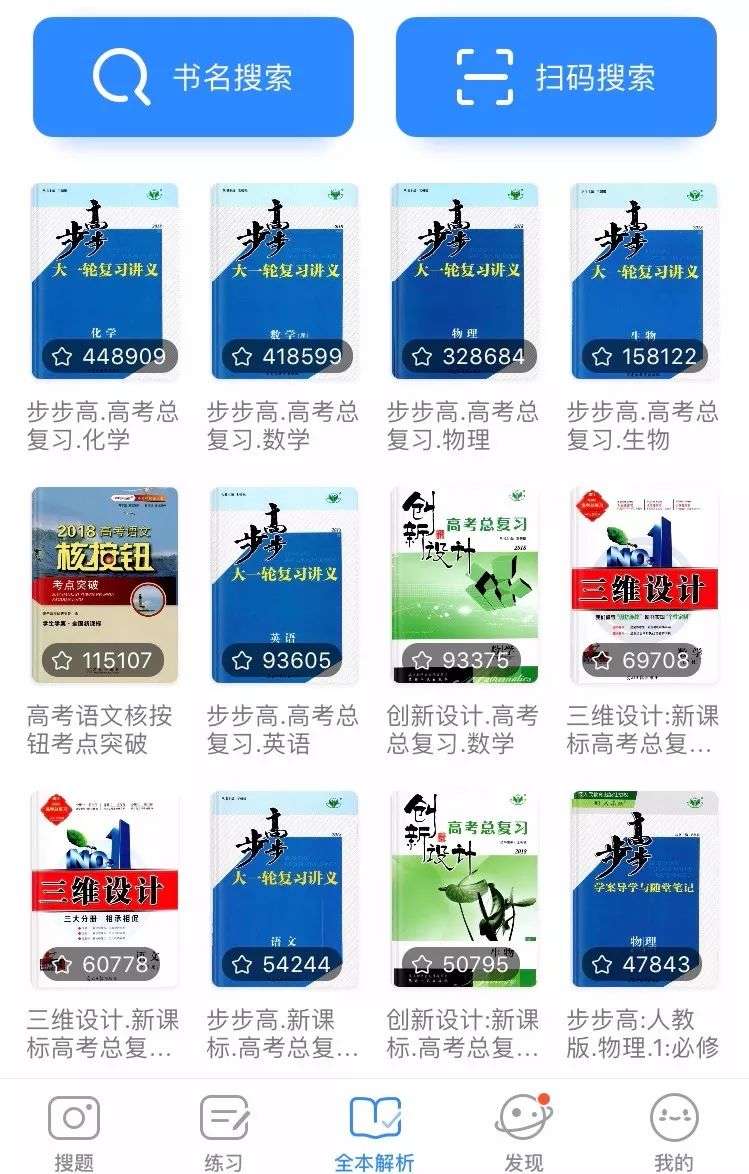Open 步步高.高考总复习.数学 book

pyautogui.click(x=284, y=281)
